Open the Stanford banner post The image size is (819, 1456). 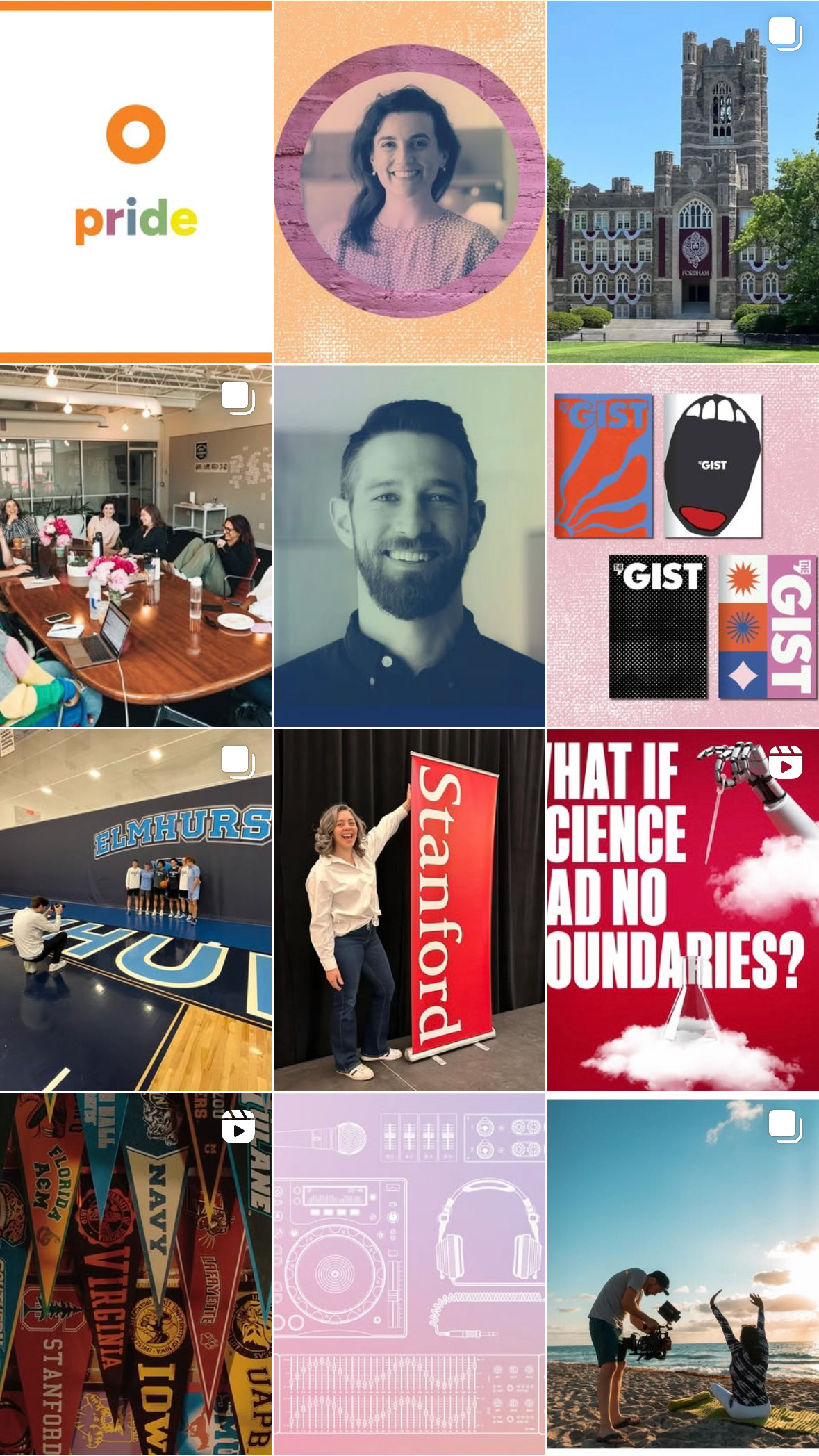point(409,910)
